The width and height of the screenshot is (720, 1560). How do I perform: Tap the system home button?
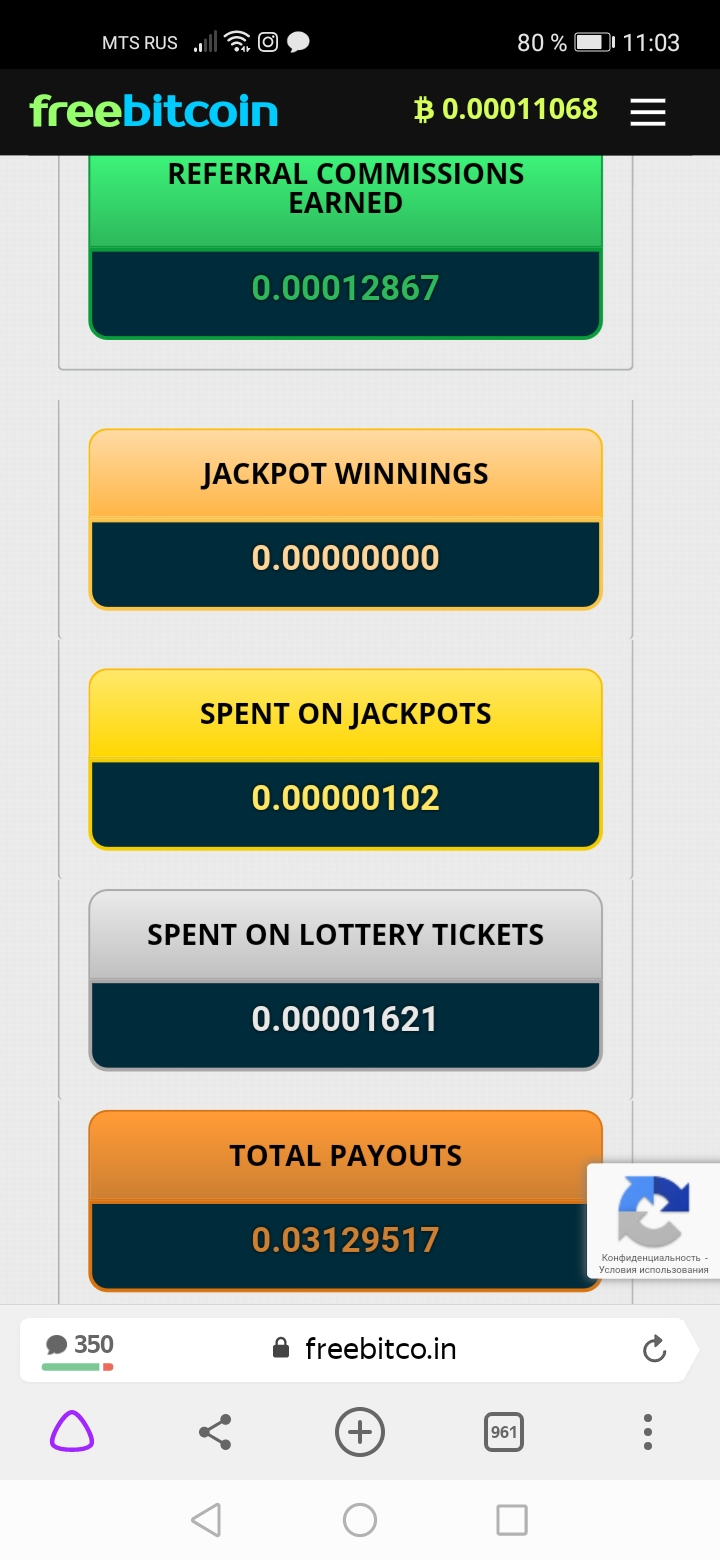(x=359, y=1520)
